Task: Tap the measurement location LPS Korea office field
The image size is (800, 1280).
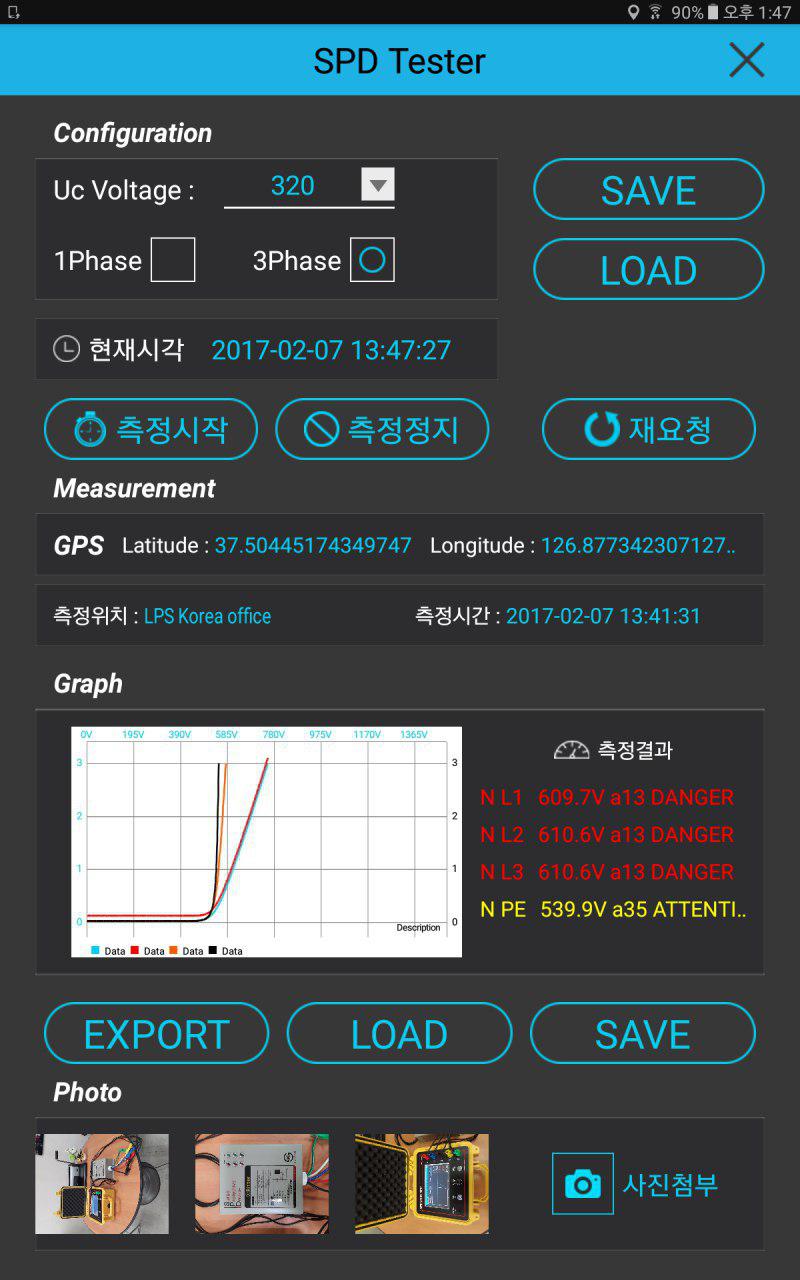Action: [207, 616]
